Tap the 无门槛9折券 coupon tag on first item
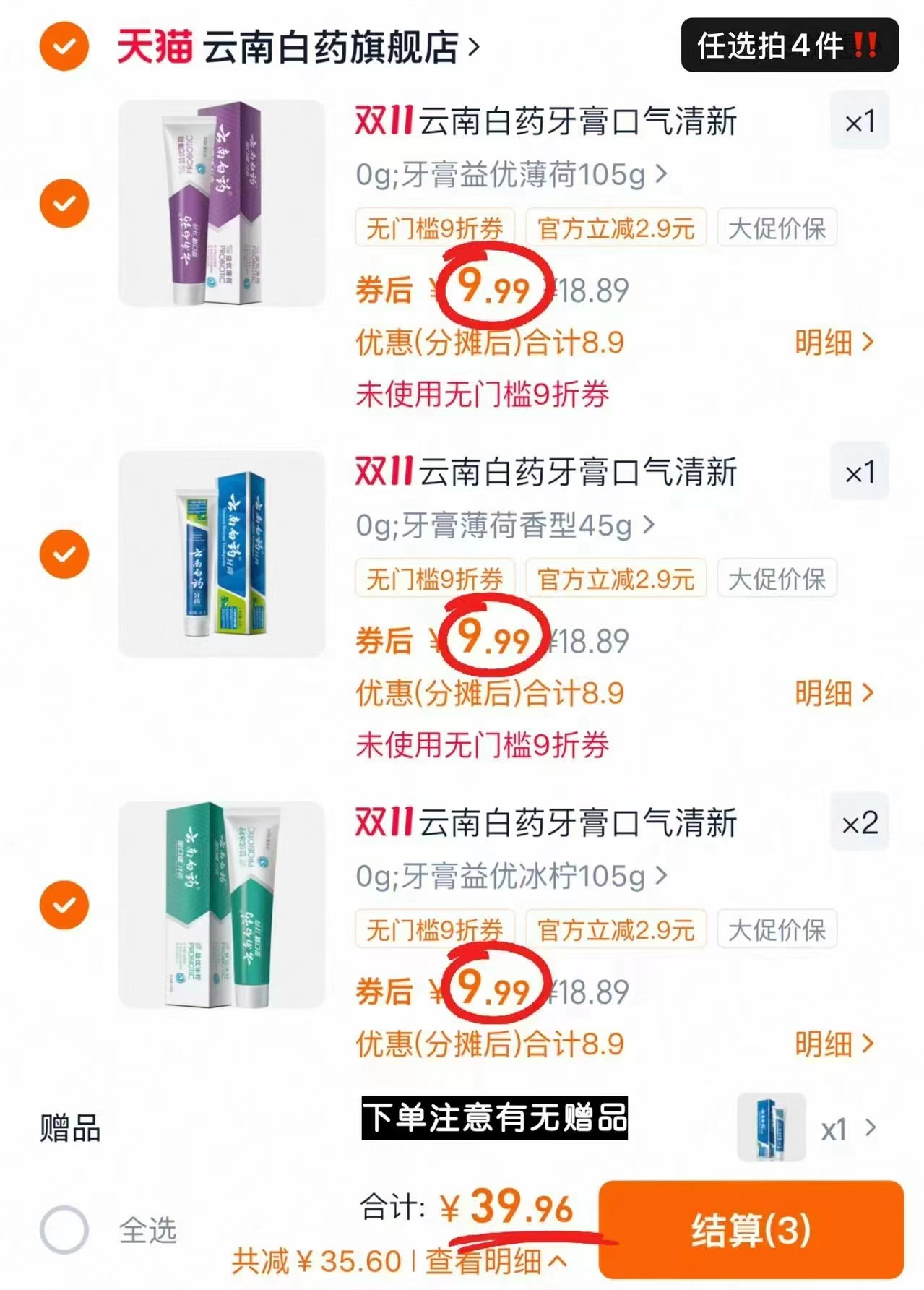This screenshot has height=1290, width=924. pos(434,228)
